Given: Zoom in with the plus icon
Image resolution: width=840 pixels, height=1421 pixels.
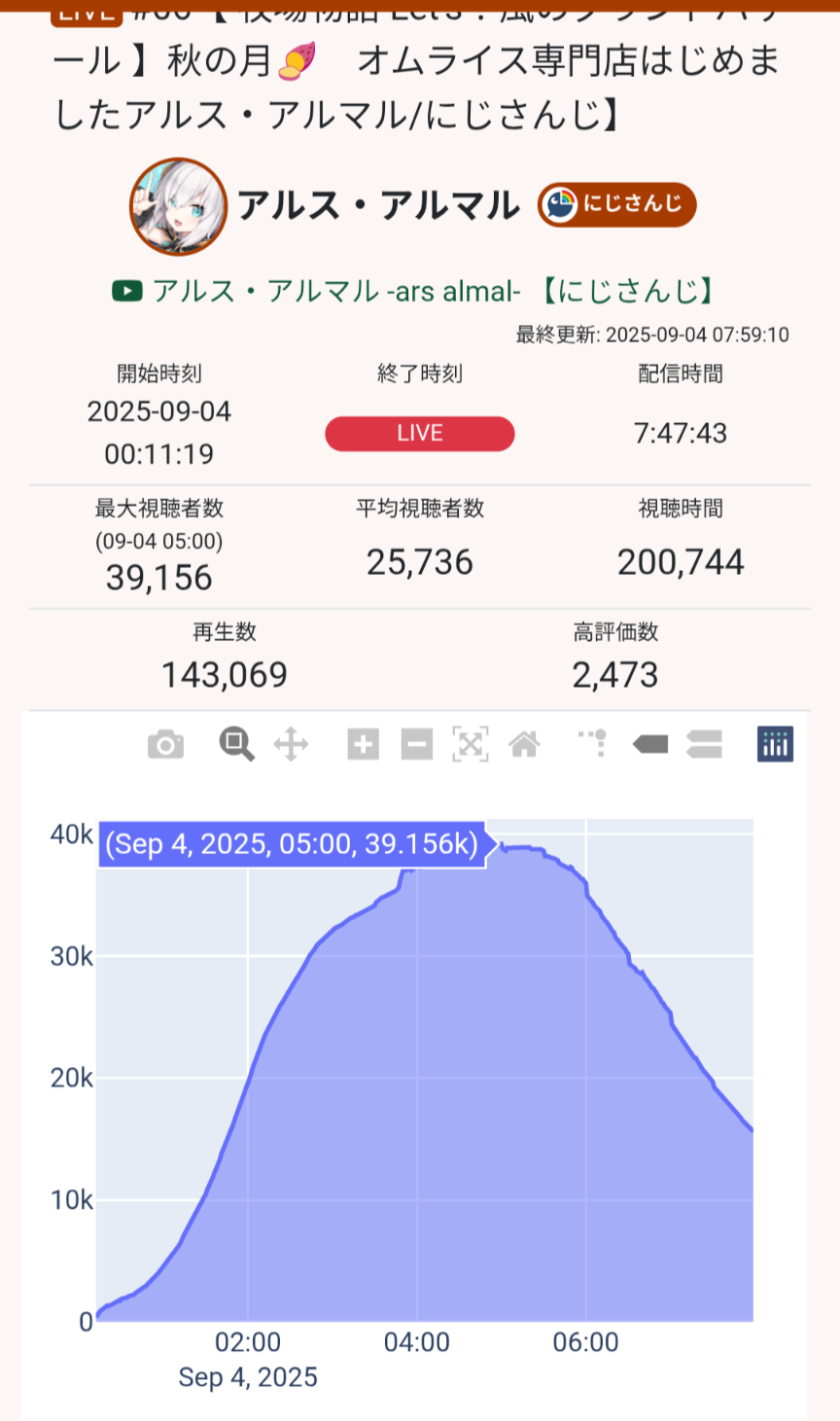Looking at the screenshot, I should pos(363,745).
